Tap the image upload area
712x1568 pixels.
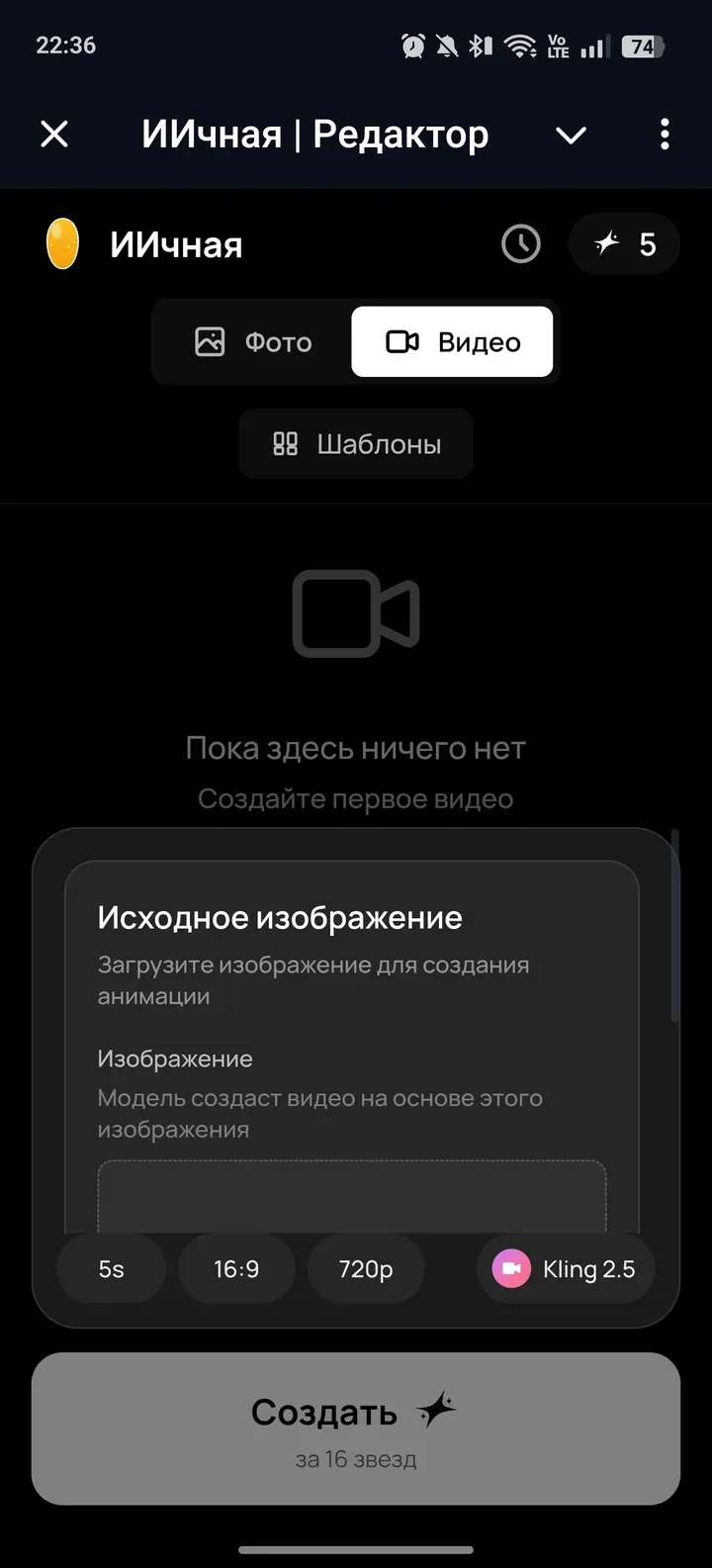point(351,1195)
